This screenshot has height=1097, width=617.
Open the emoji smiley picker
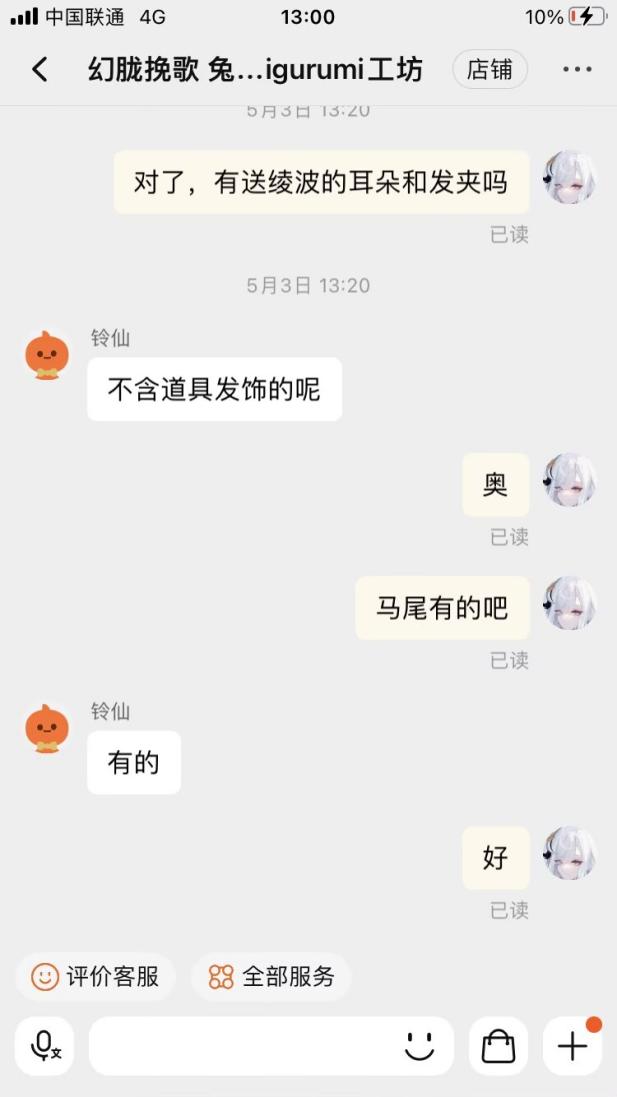420,1046
